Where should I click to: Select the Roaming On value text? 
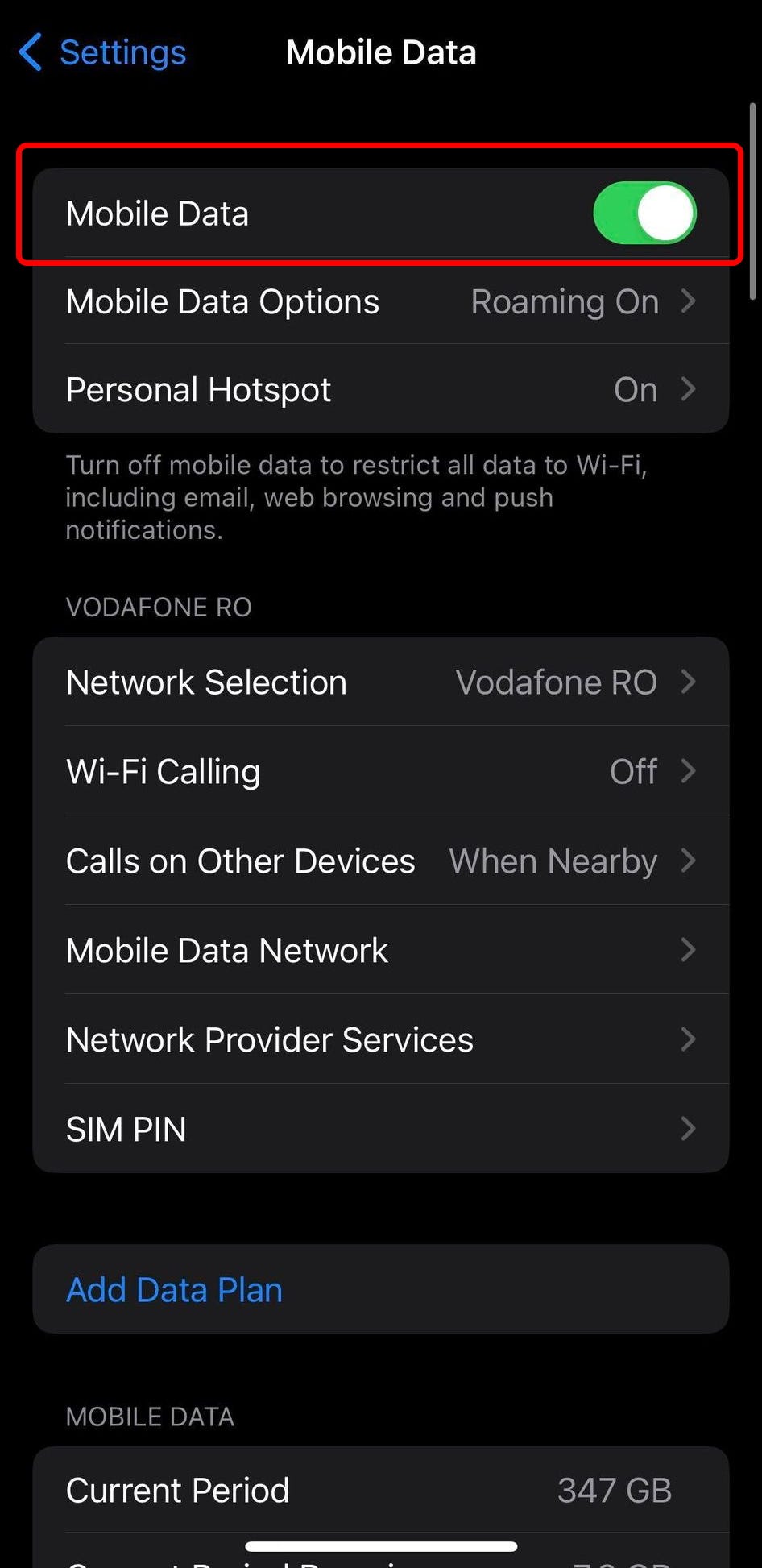565,301
